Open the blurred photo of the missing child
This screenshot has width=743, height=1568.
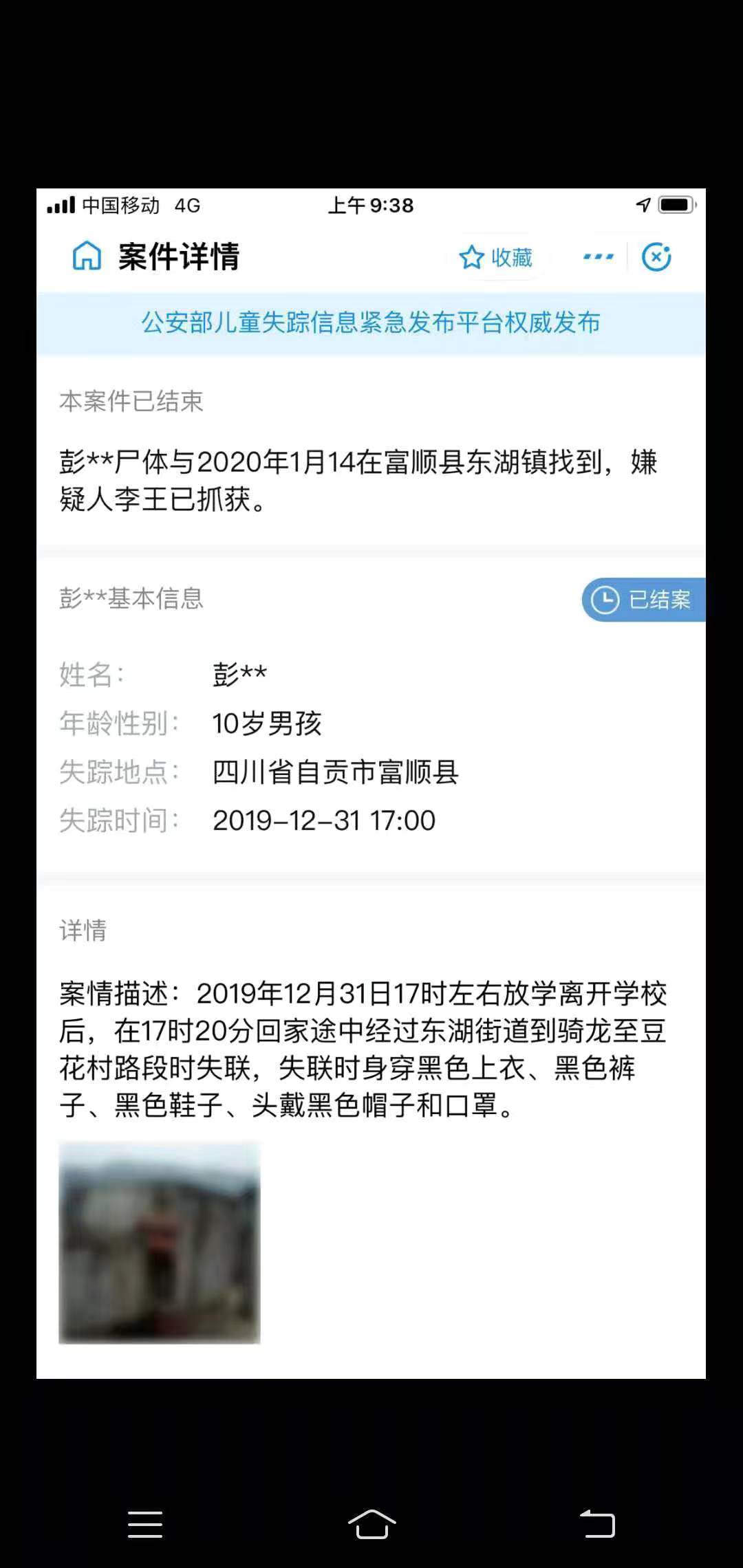pos(160,1242)
